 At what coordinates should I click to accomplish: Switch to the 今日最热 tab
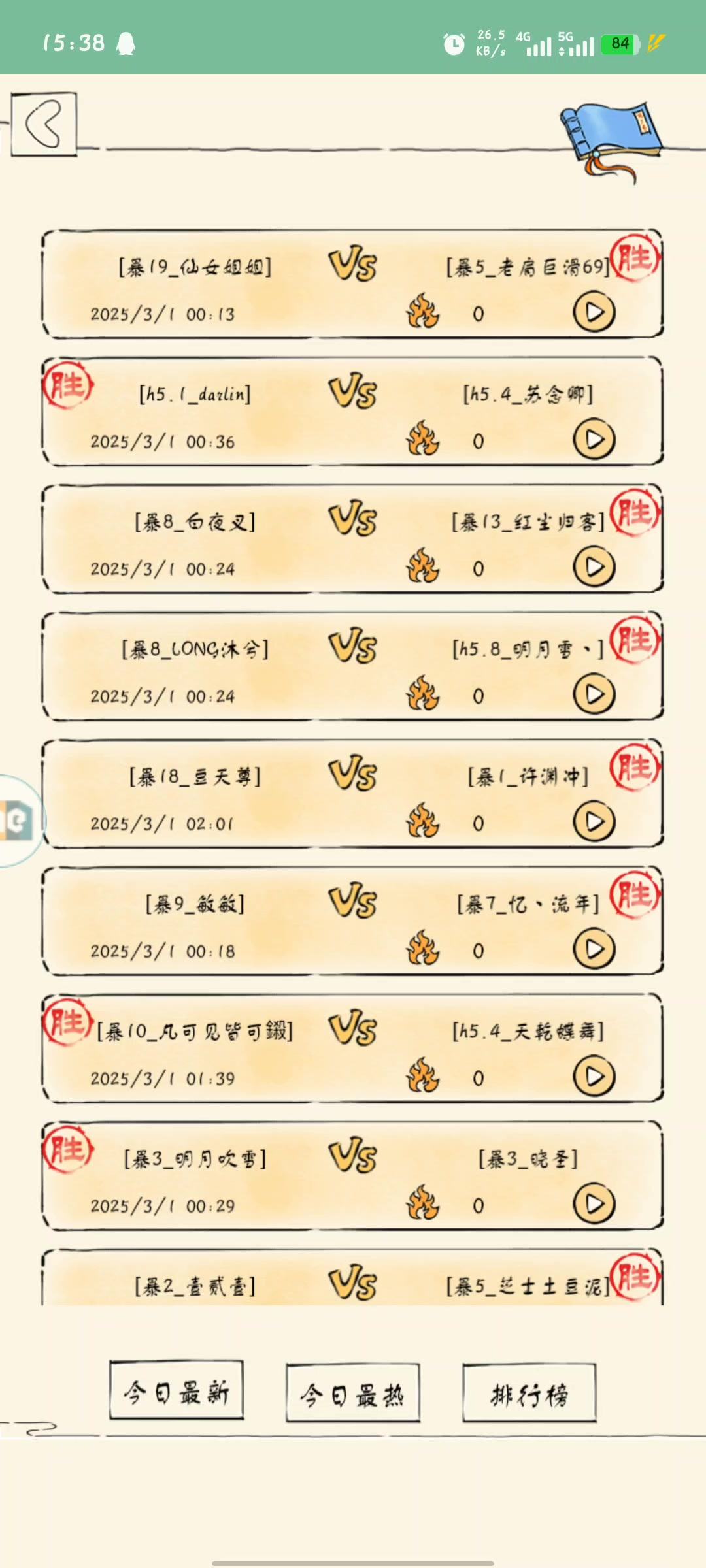353,1394
